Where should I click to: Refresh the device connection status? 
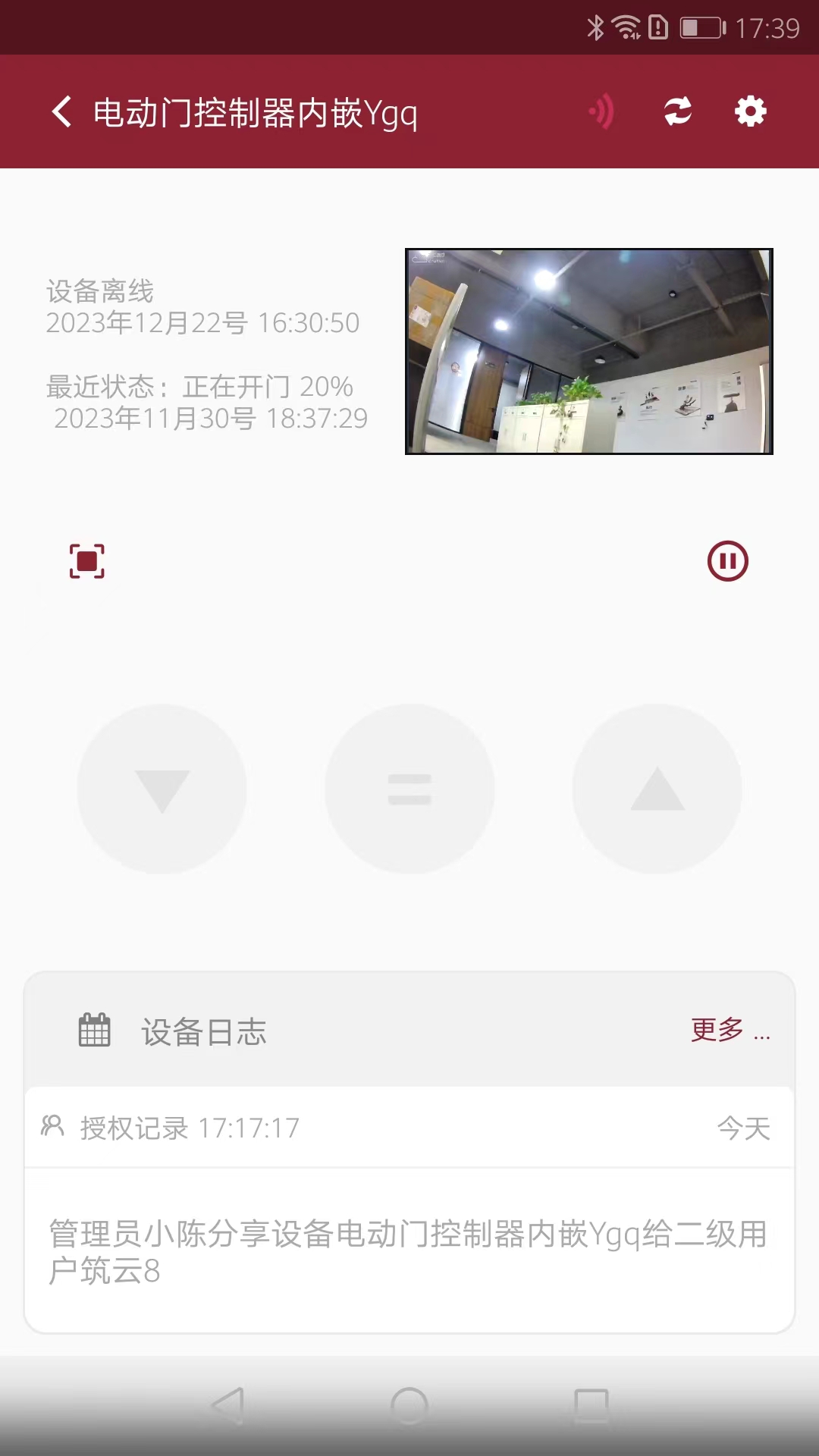(676, 111)
